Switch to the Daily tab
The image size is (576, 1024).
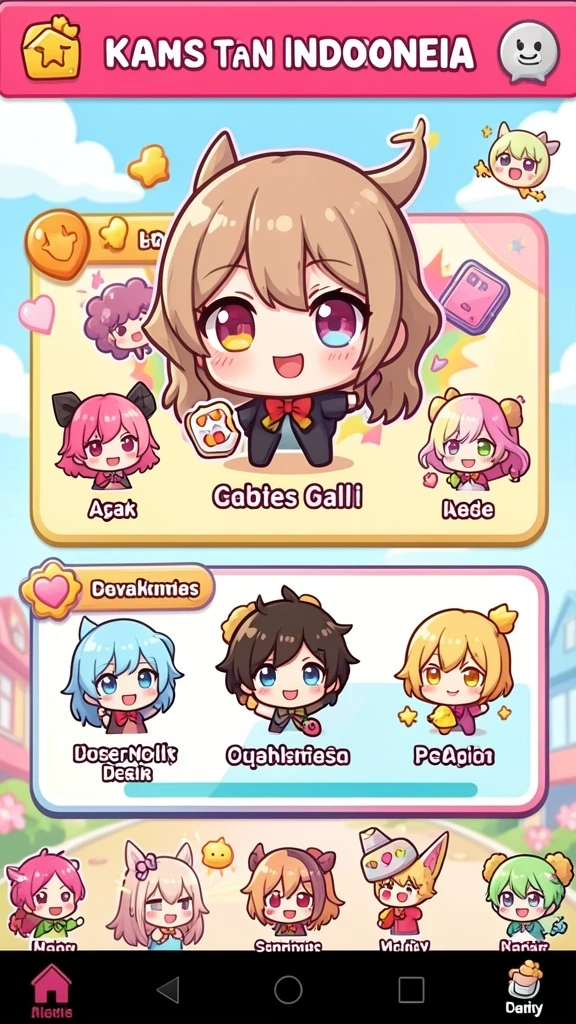524,988
